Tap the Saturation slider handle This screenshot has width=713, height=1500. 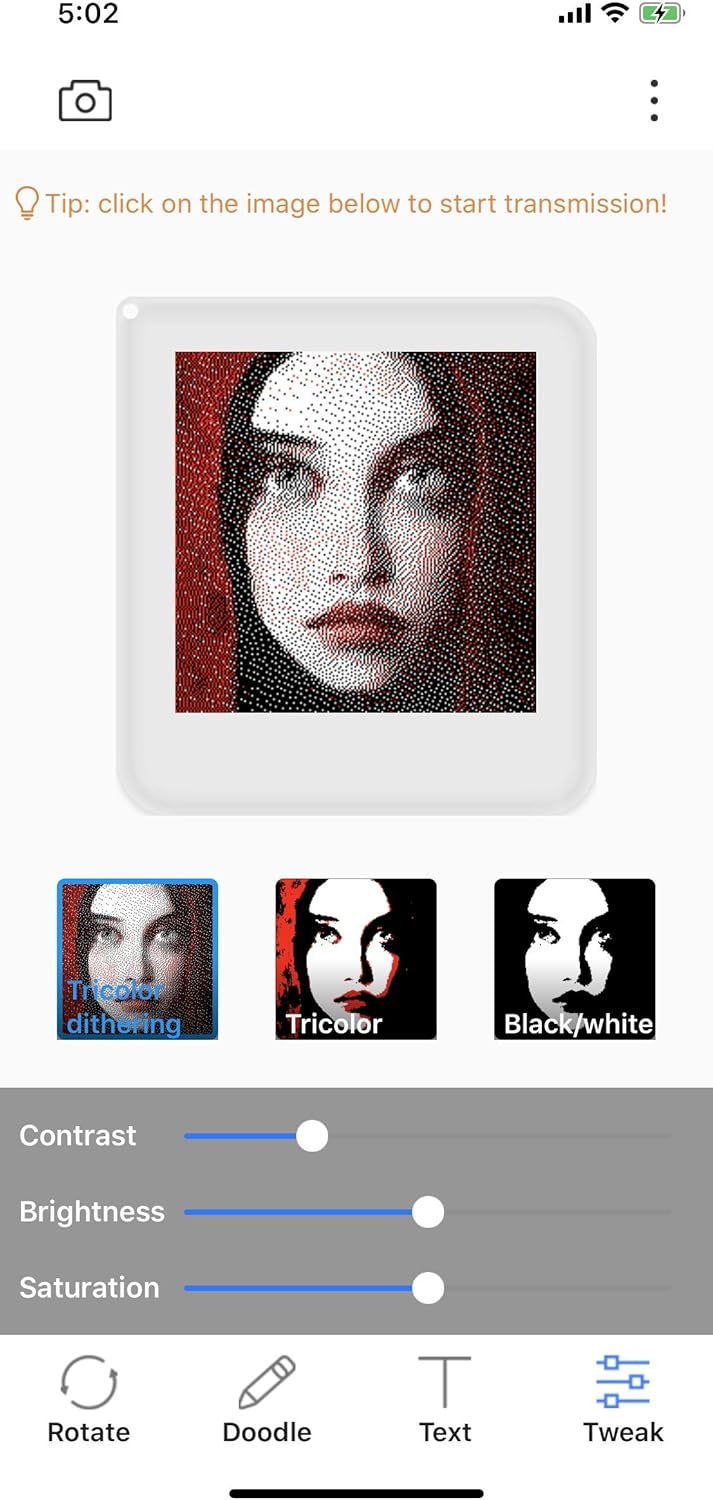428,1288
